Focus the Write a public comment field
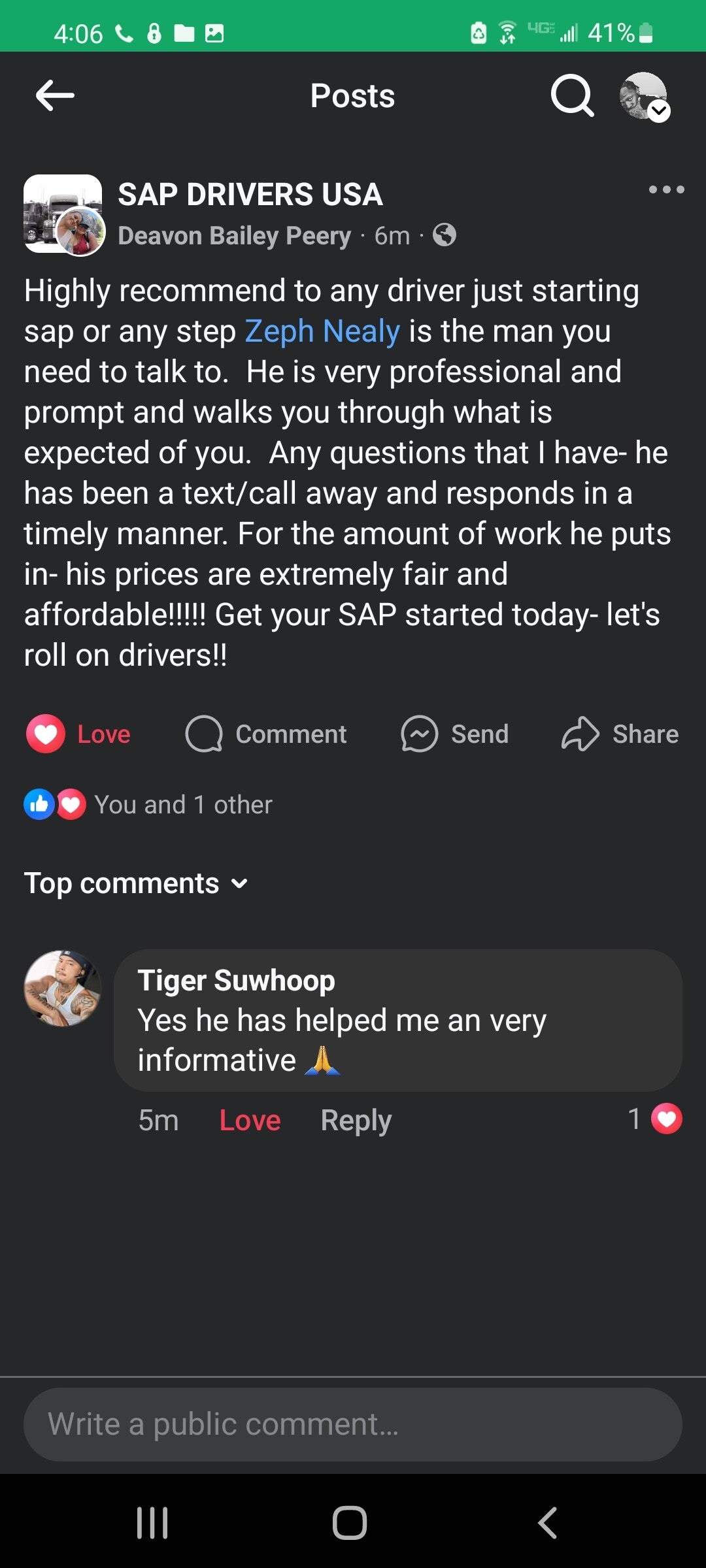706x1568 pixels. tap(353, 1424)
